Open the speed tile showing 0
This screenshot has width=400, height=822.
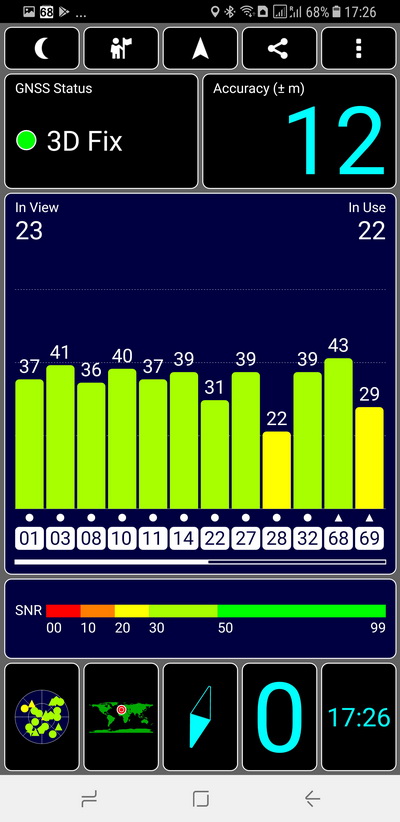279,717
